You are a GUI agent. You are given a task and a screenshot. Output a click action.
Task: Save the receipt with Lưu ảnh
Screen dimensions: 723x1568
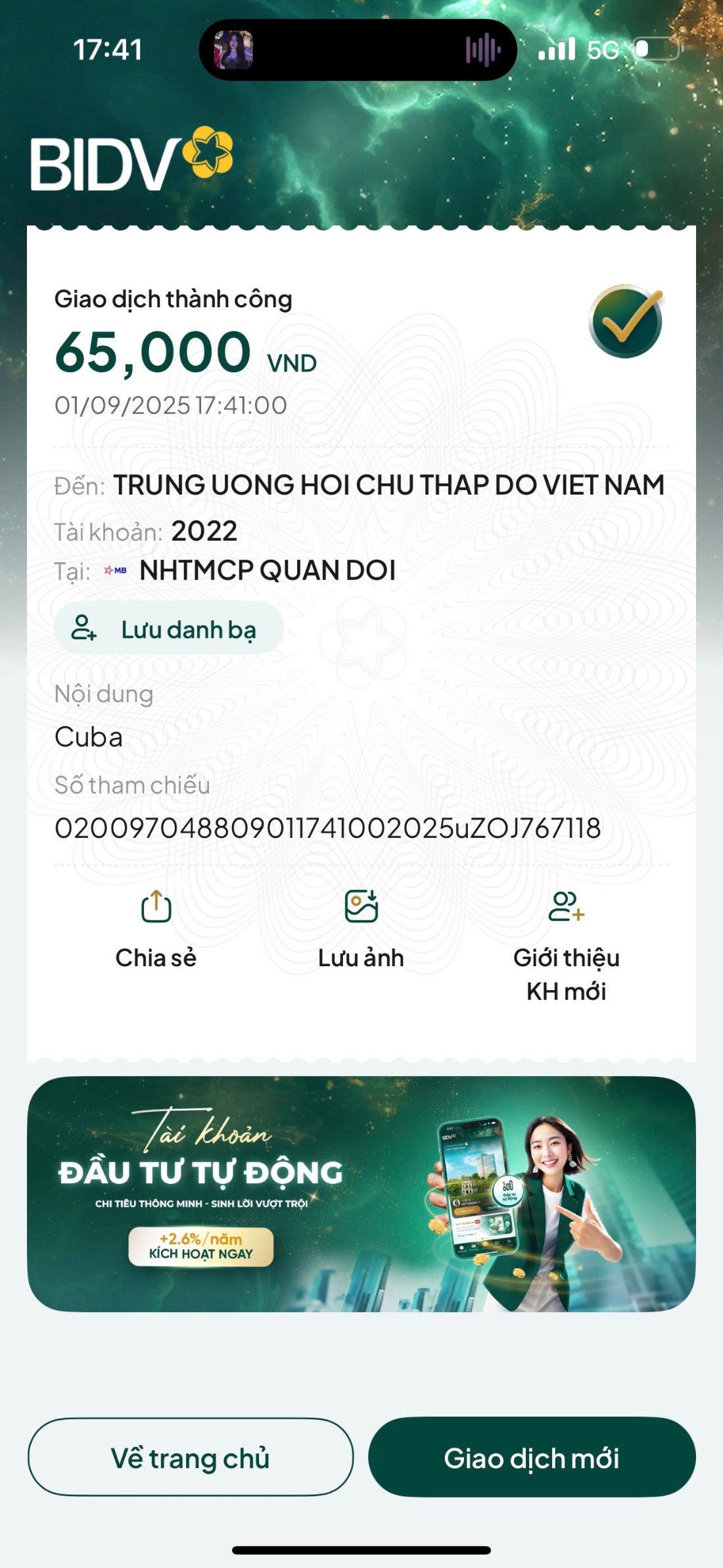(361, 927)
